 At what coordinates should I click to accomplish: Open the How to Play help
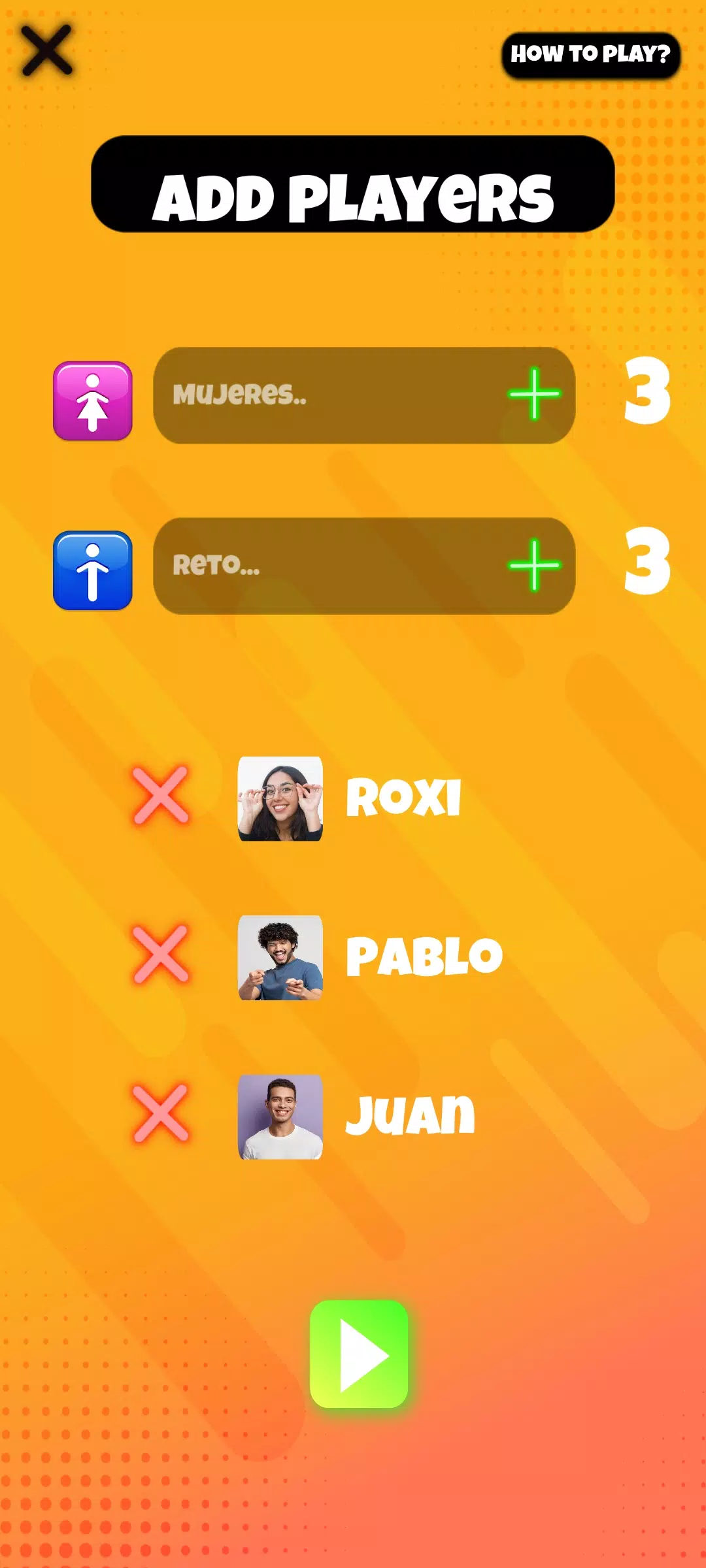pyautogui.click(x=590, y=55)
